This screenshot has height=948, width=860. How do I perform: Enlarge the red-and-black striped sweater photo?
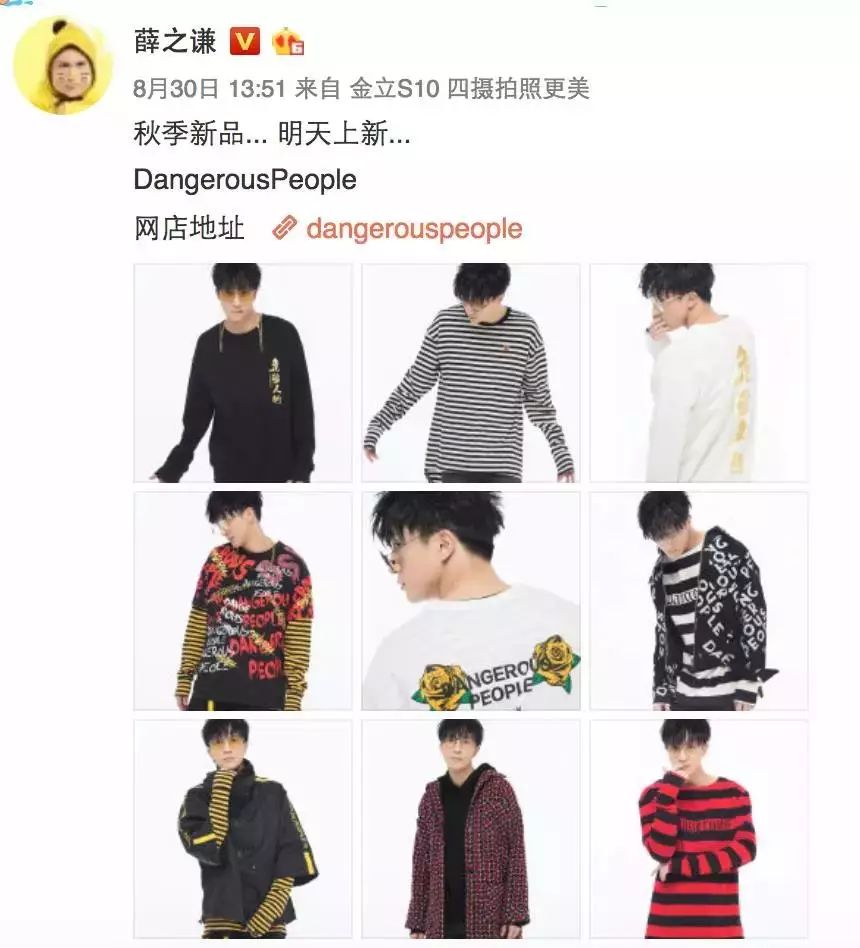[698, 829]
